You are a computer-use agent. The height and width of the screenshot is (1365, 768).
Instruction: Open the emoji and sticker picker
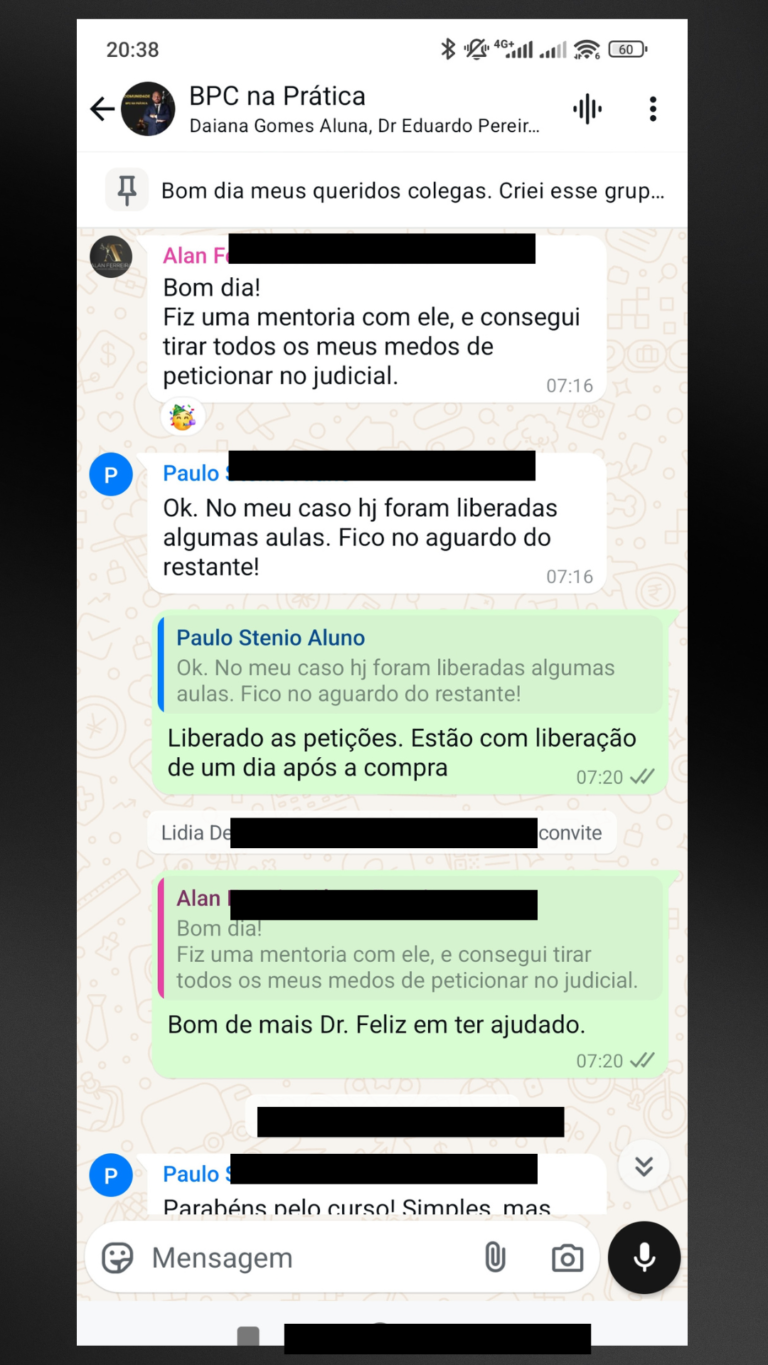point(117,1258)
